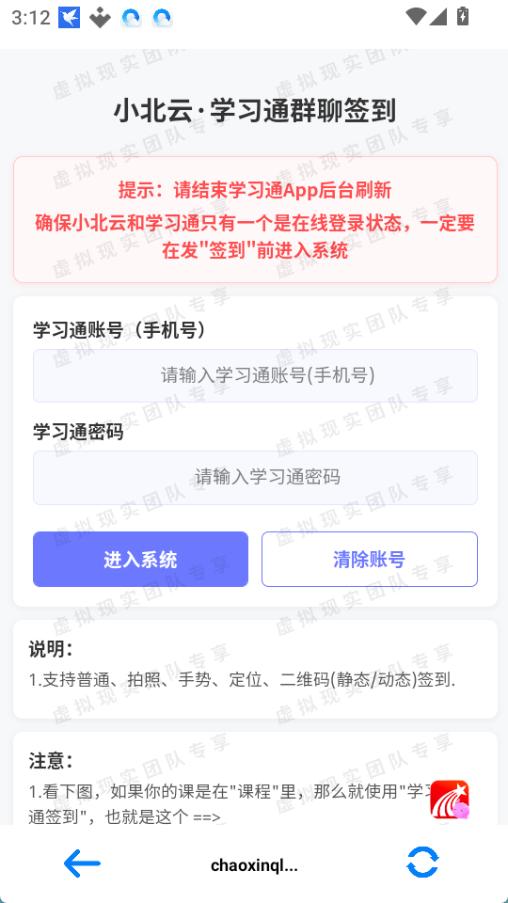Tap the 学习通账号 phone number field
This screenshot has width=508, height=903.
[x=255, y=375]
